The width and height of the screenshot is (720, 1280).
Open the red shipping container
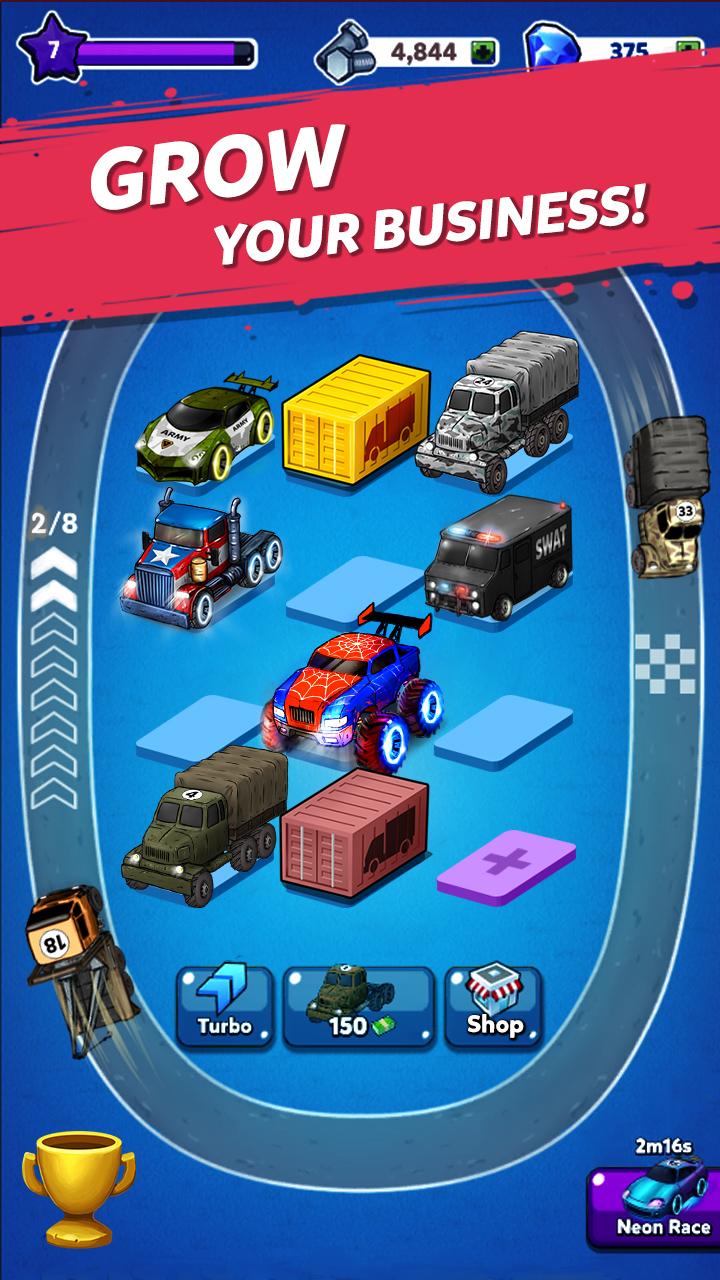click(x=353, y=835)
